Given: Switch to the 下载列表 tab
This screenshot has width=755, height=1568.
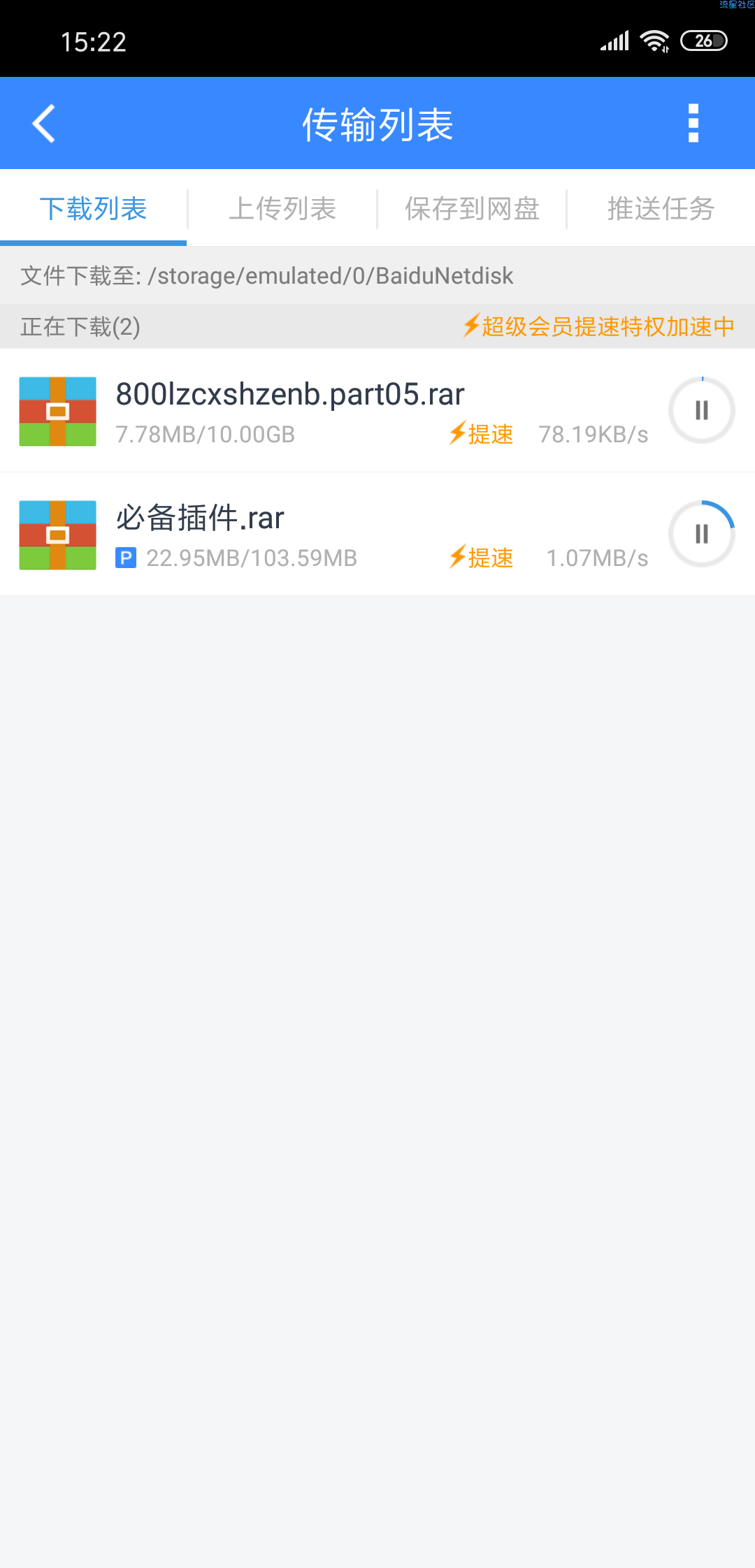Looking at the screenshot, I should coord(93,208).
